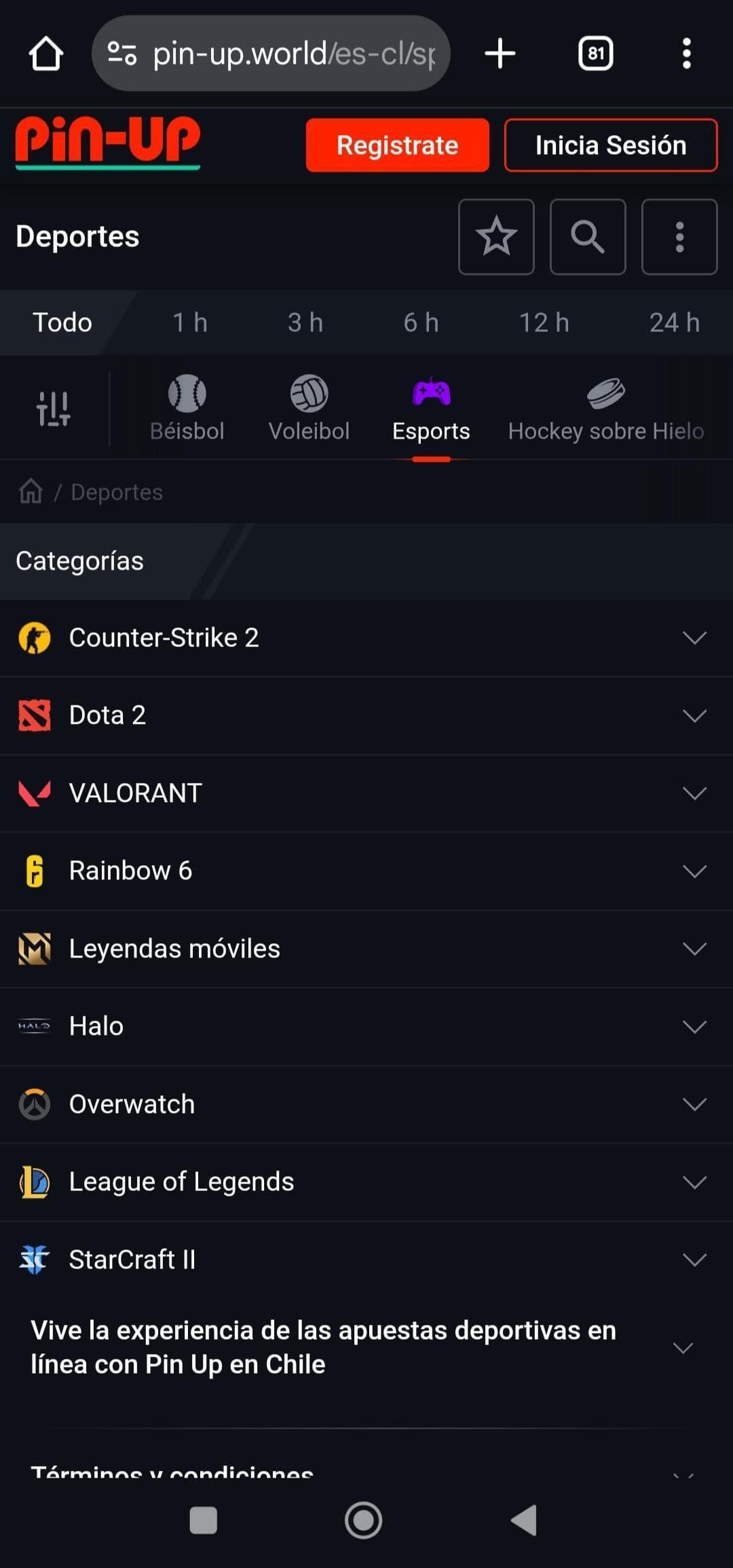Select the Overwatch category icon
This screenshot has height=1568, width=733.
35,1104
